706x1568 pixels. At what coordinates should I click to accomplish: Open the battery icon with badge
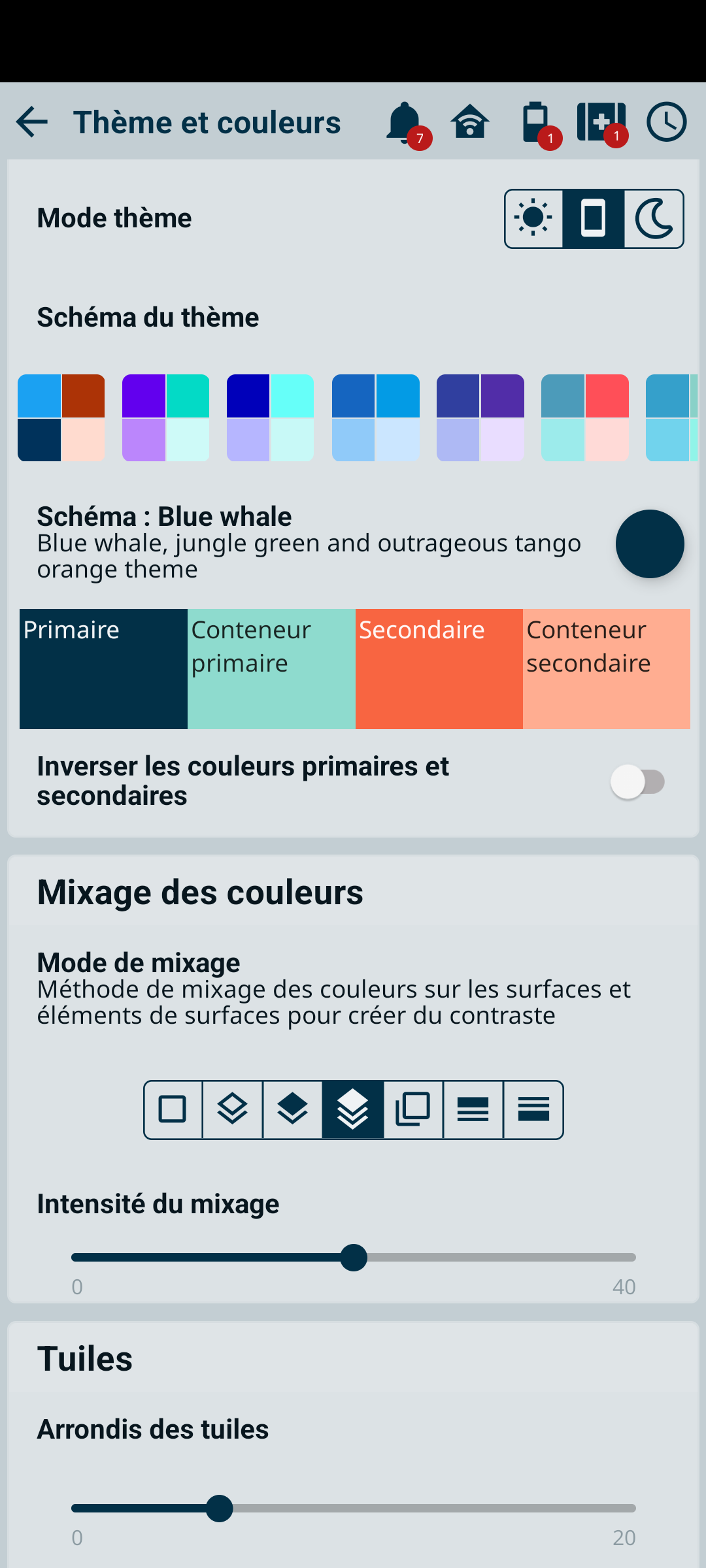tap(536, 122)
